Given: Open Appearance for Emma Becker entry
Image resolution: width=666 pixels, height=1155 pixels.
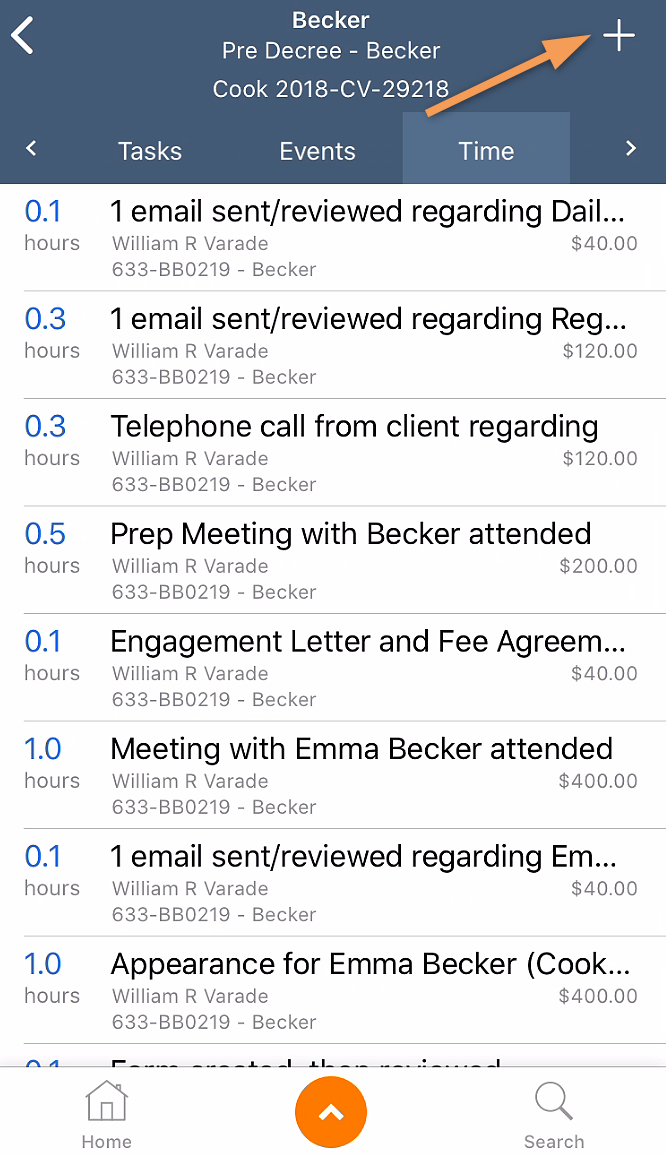Looking at the screenshot, I should (333, 991).
